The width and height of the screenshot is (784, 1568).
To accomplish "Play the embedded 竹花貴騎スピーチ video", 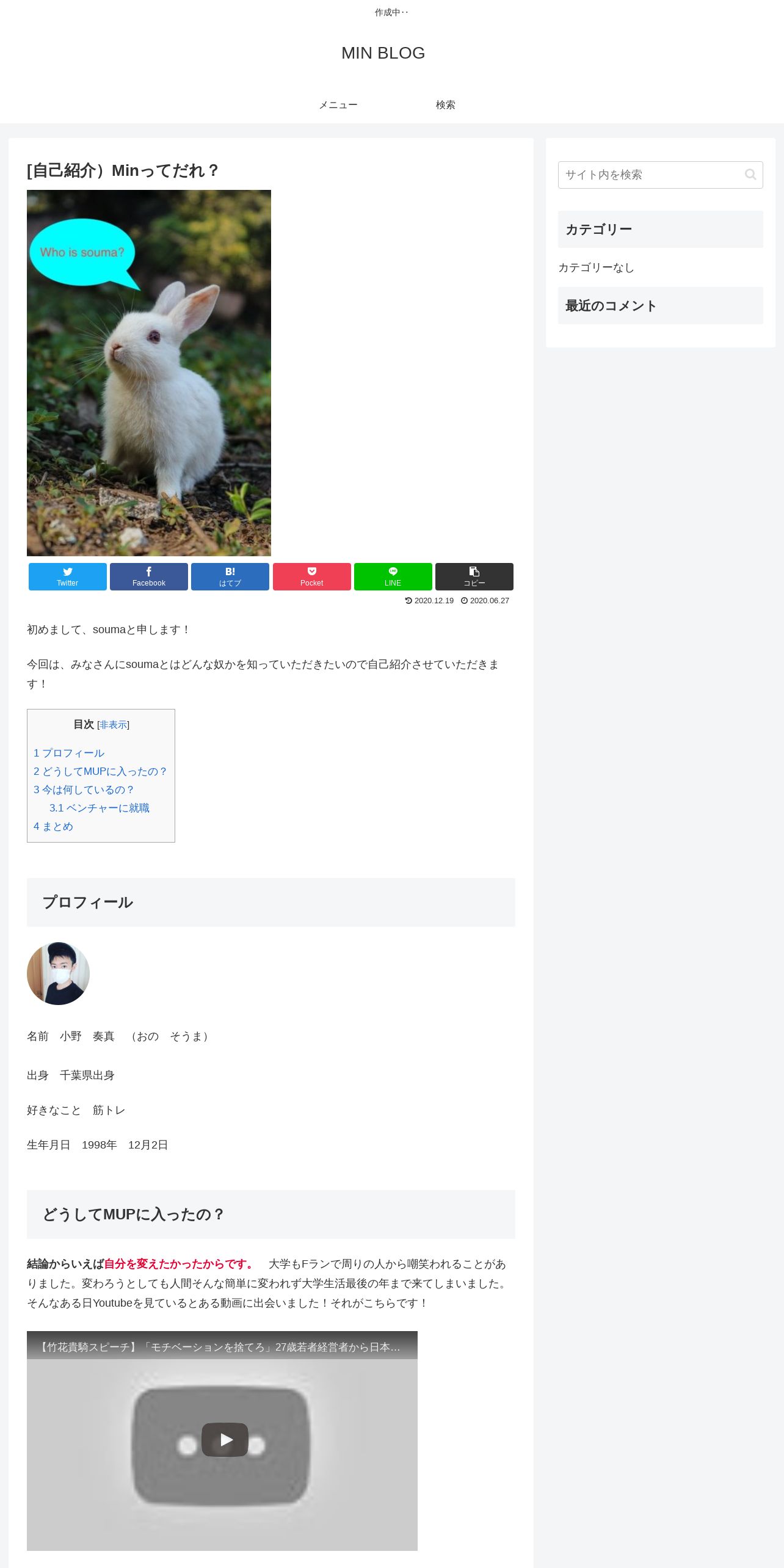I will pyautogui.click(x=225, y=1439).
